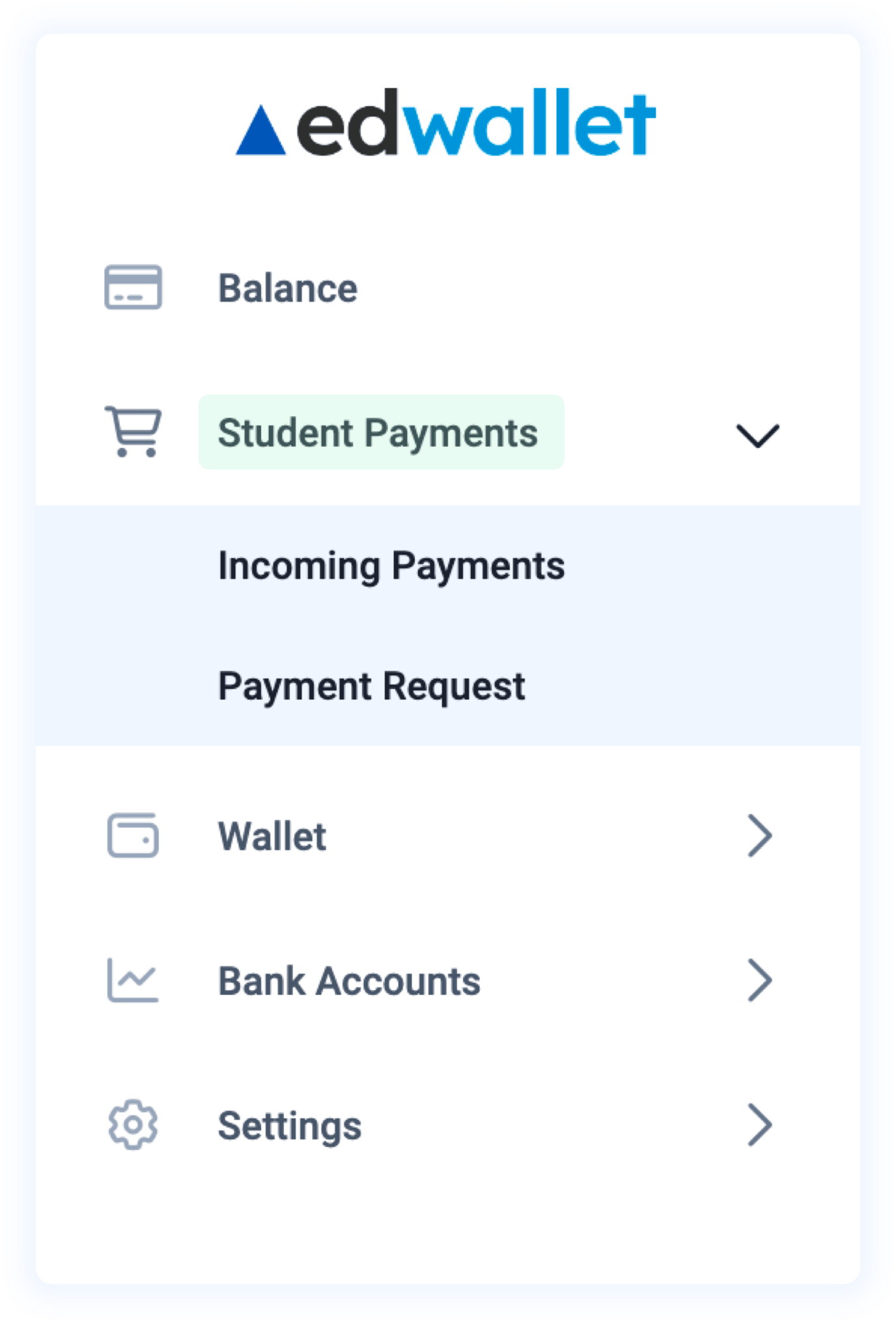Screen dimensions: 896x1322
Task: Click the chart icon next to Bank Accounts
Action: coord(133,980)
